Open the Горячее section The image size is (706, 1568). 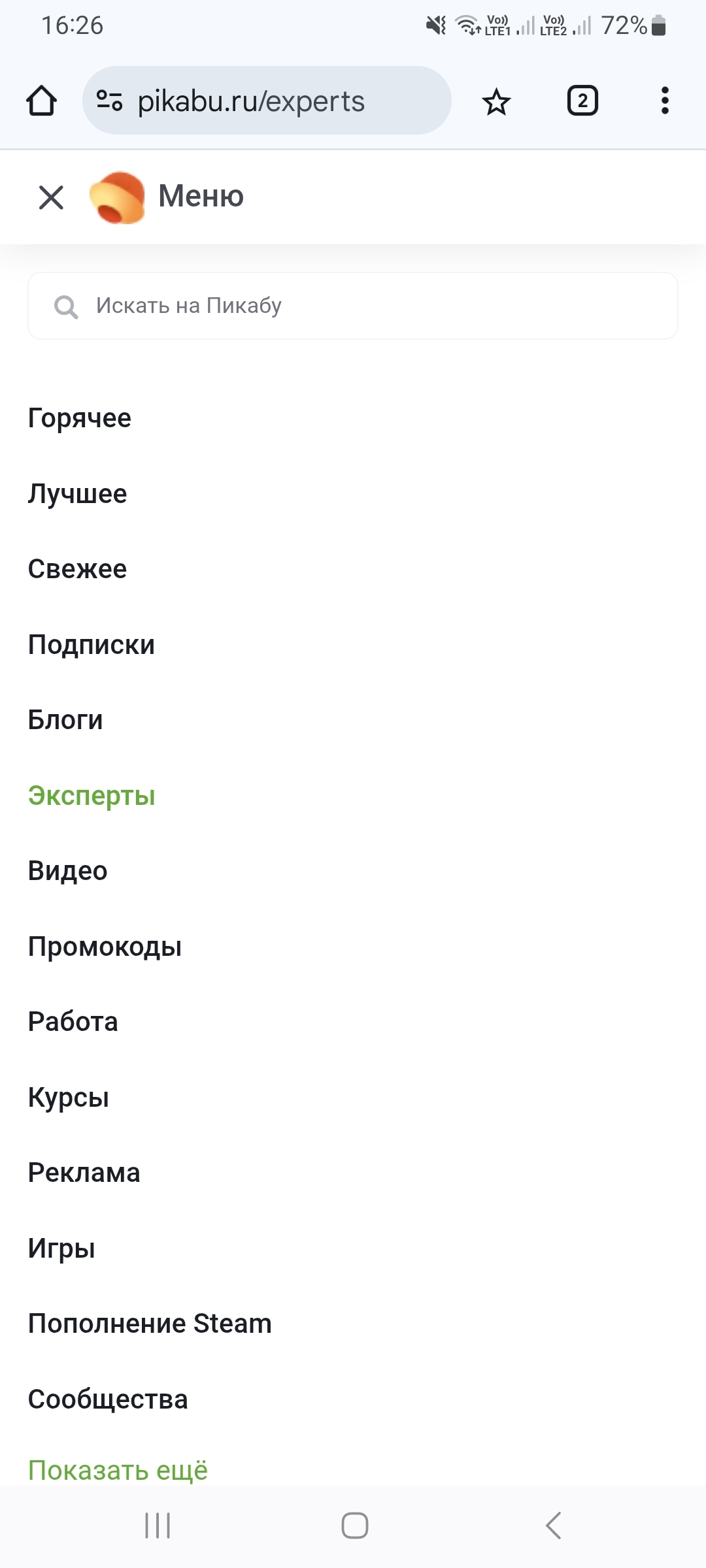(79, 418)
